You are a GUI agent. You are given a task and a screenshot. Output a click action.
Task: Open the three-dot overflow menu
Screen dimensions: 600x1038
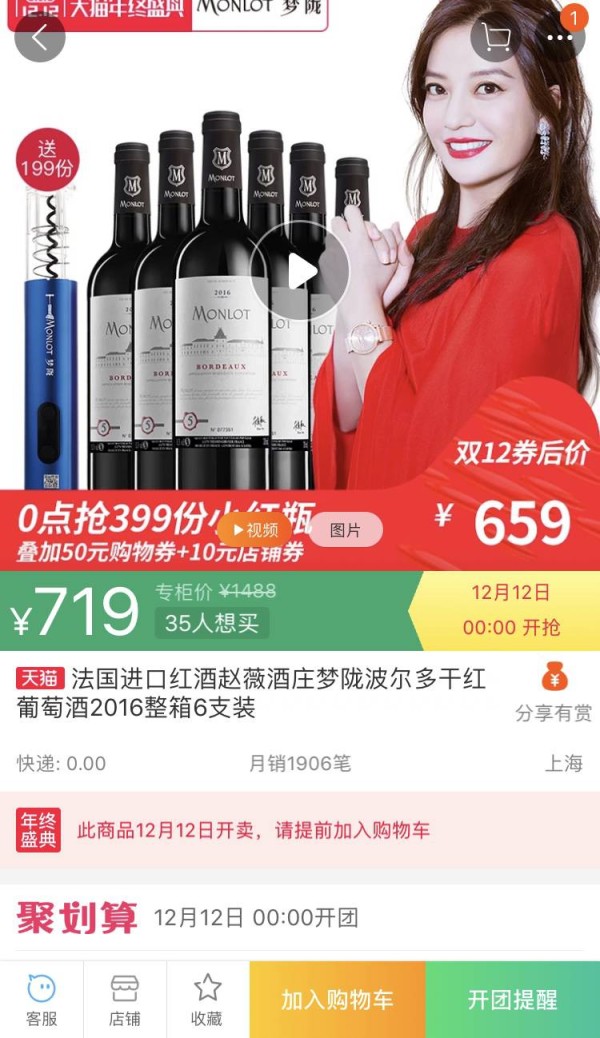(x=560, y=38)
